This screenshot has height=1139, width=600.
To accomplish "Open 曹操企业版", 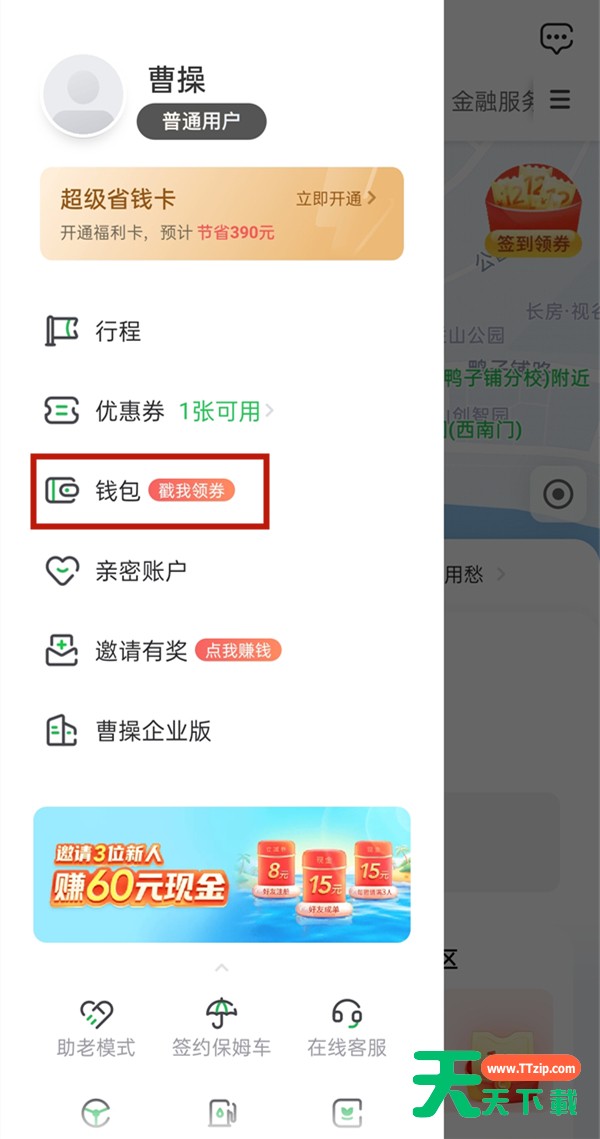I will pyautogui.click(x=153, y=731).
